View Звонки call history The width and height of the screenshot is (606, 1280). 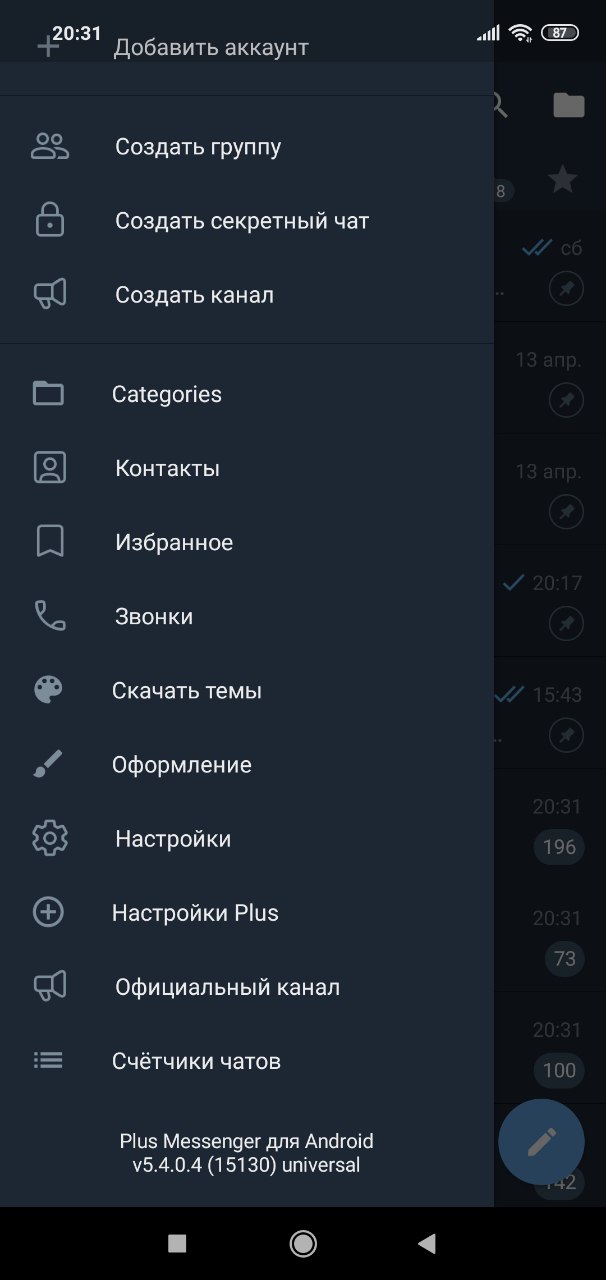click(x=154, y=616)
